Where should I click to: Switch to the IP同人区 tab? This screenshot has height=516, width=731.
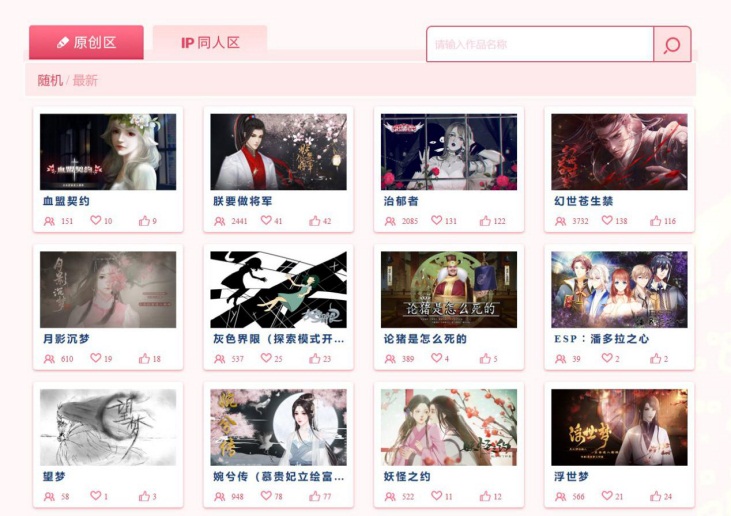click(210, 43)
